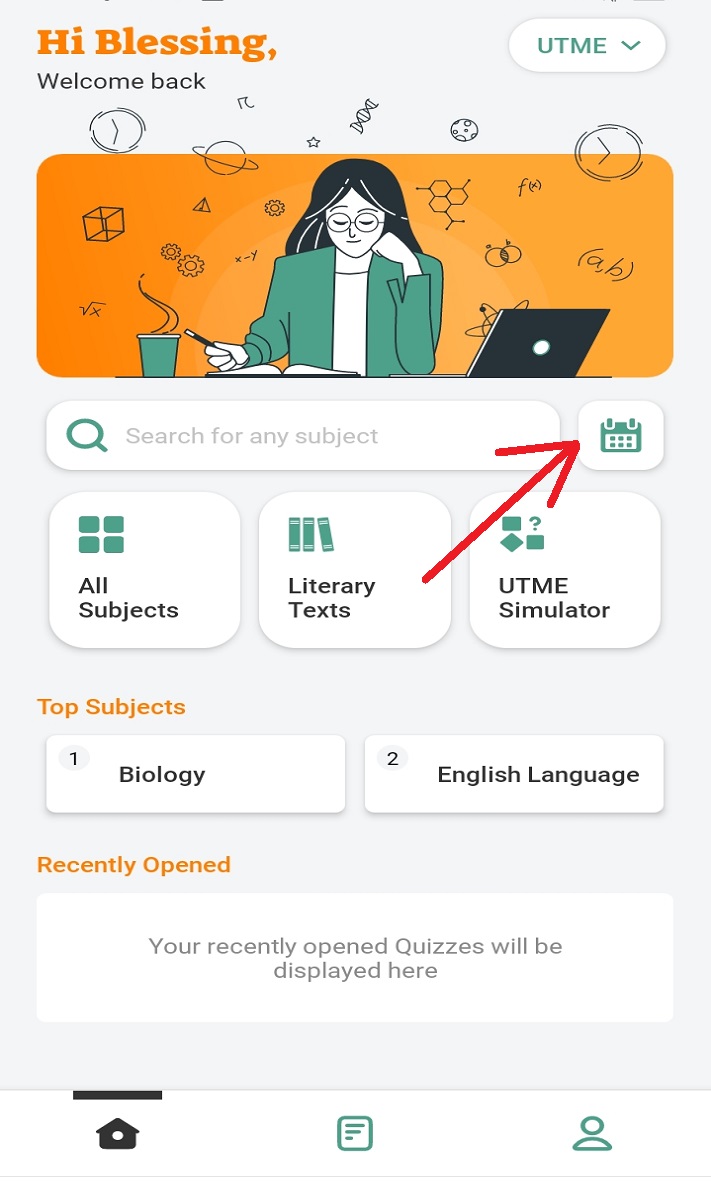
Task: Open the UTME exam dropdown
Action: click(x=587, y=46)
